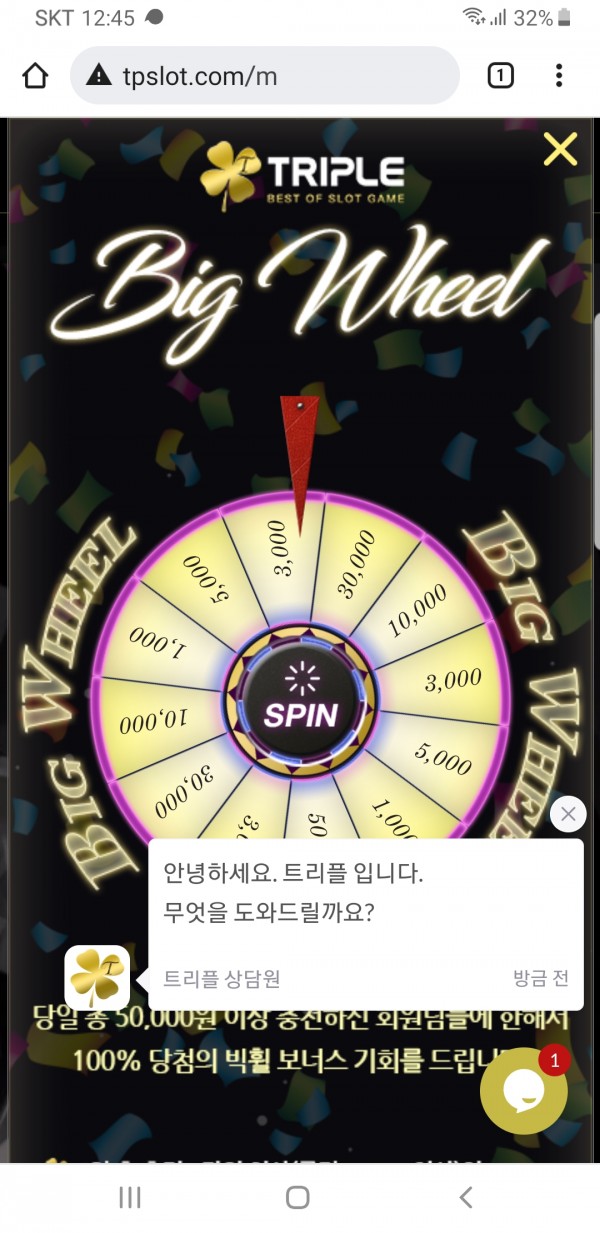Dismiss the chat greeting bubble
Image resolution: width=600 pixels, height=1233 pixels.
point(568,814)
